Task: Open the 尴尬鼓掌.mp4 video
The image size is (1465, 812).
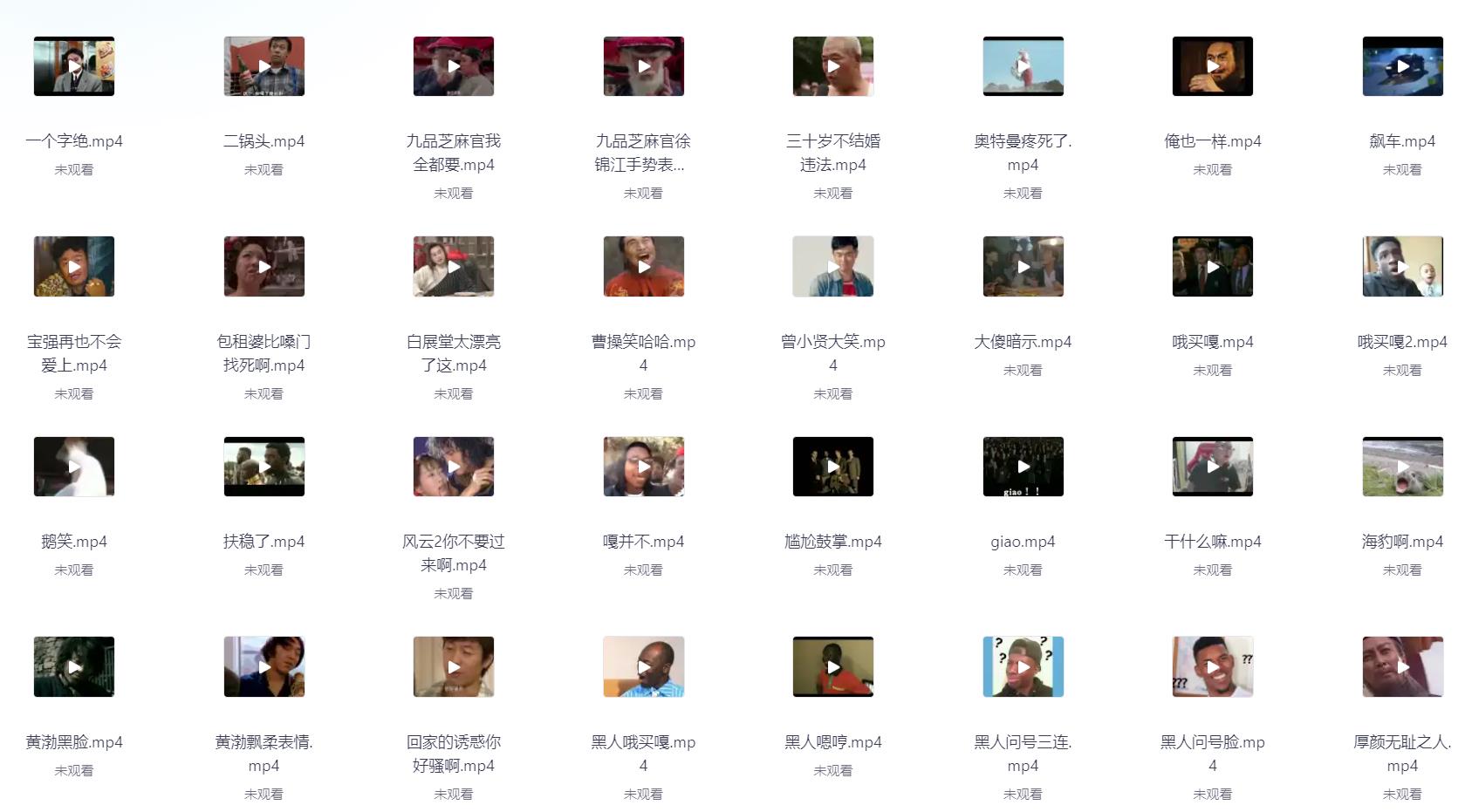Action: (x=833, y=467)
